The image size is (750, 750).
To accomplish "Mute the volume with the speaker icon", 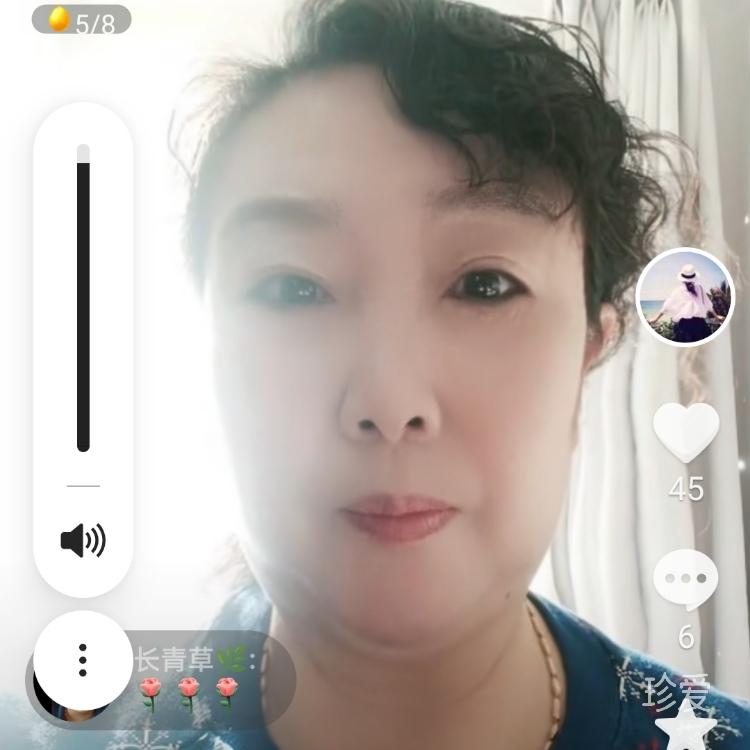I will click(x=83, y=541).
